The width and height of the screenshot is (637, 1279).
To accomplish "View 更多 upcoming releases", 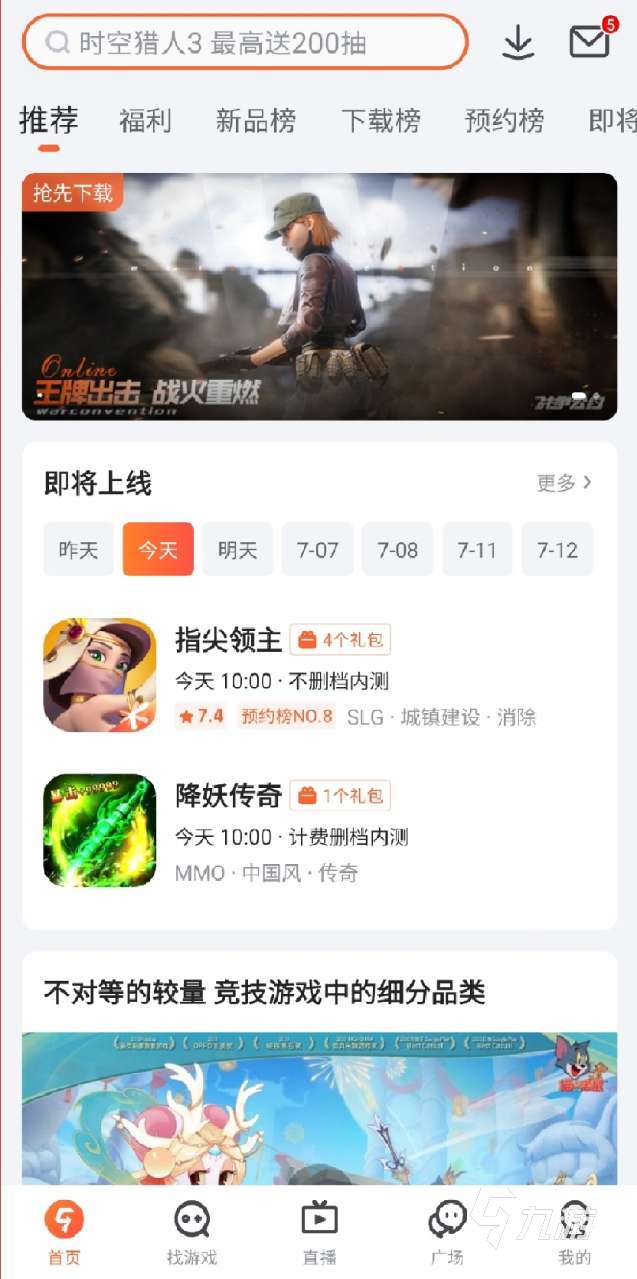I will point(564,483).
